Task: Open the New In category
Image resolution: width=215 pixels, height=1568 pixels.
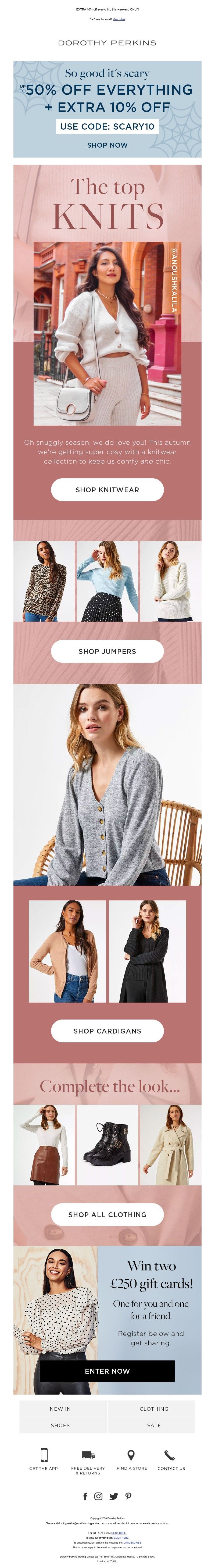Action: click(60, 1409)
